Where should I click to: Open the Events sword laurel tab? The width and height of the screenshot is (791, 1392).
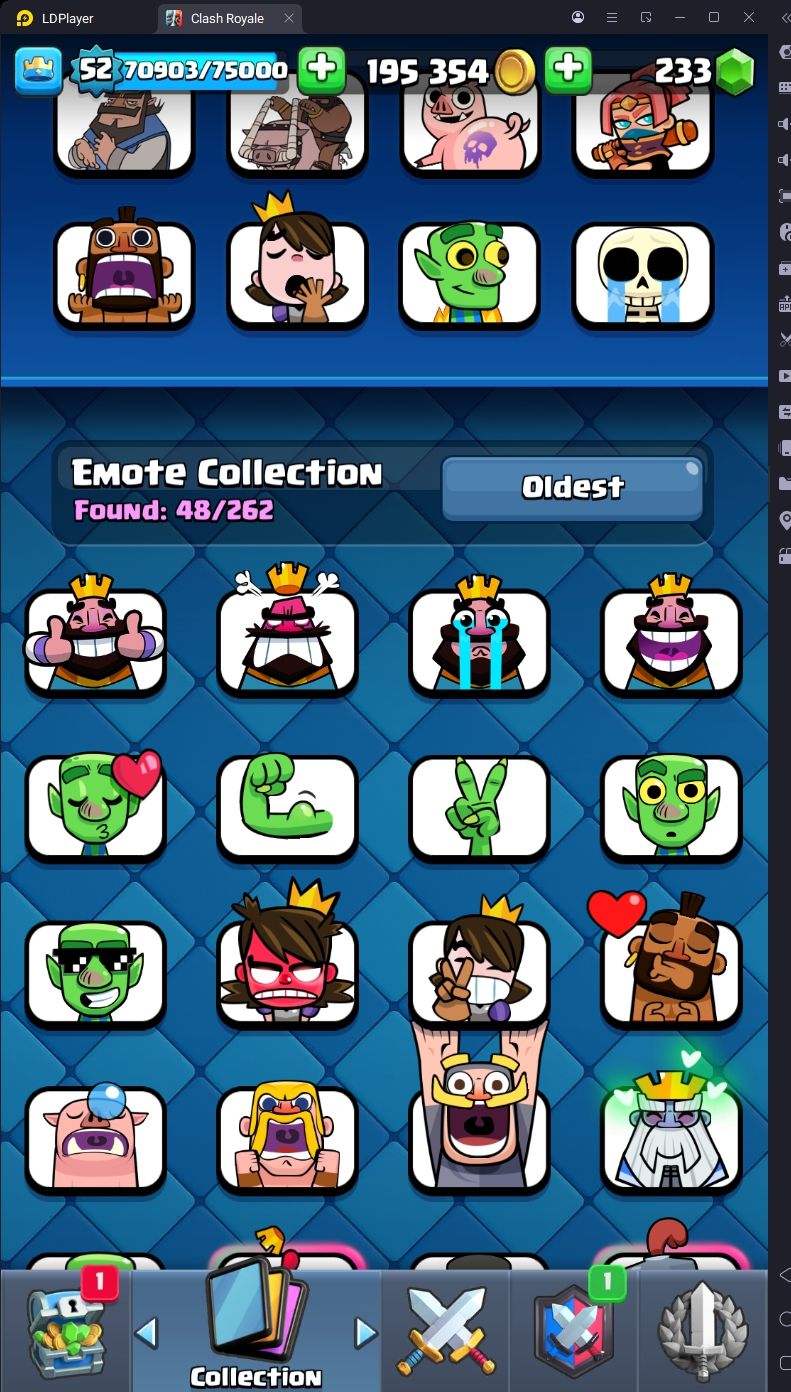[x=702, y=1330]
